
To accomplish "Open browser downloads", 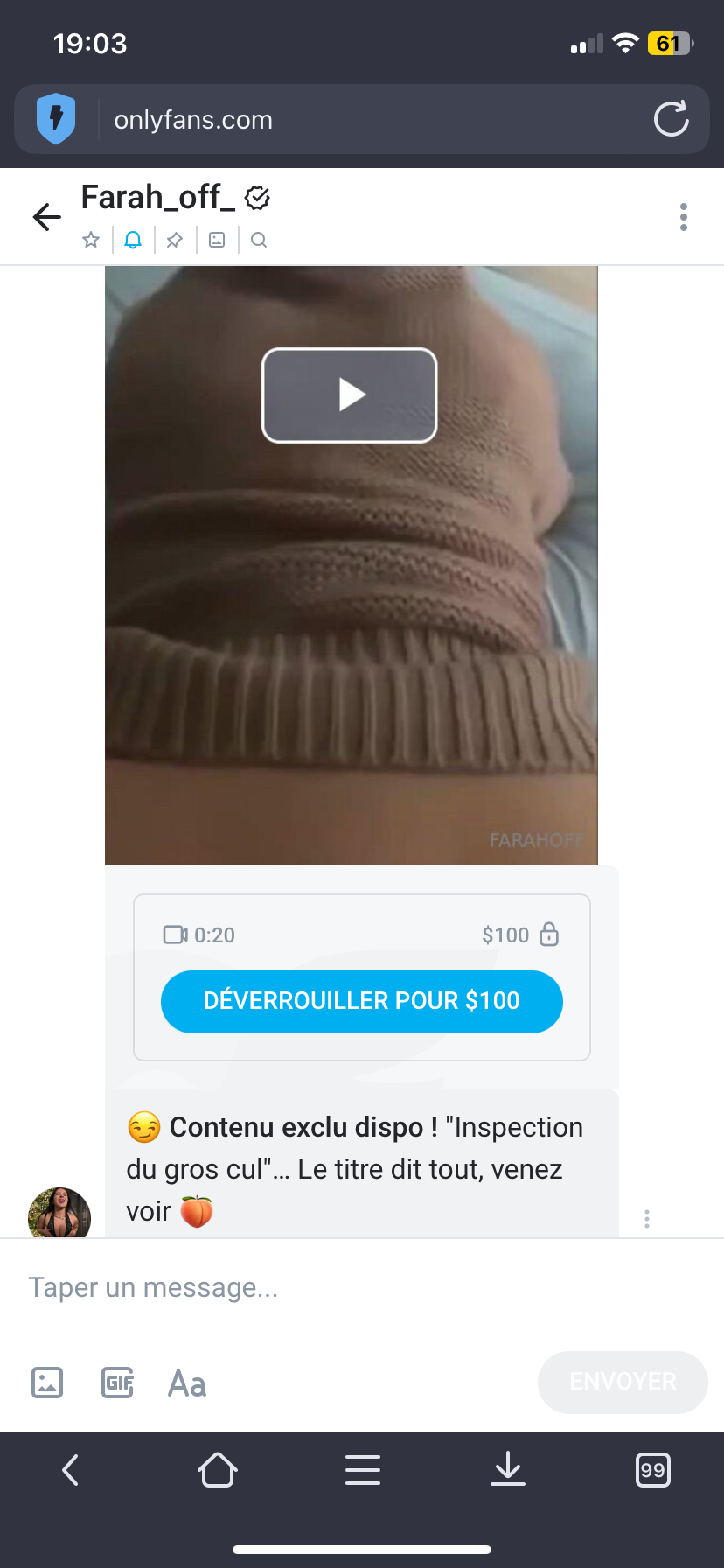I will (507, 1470).
